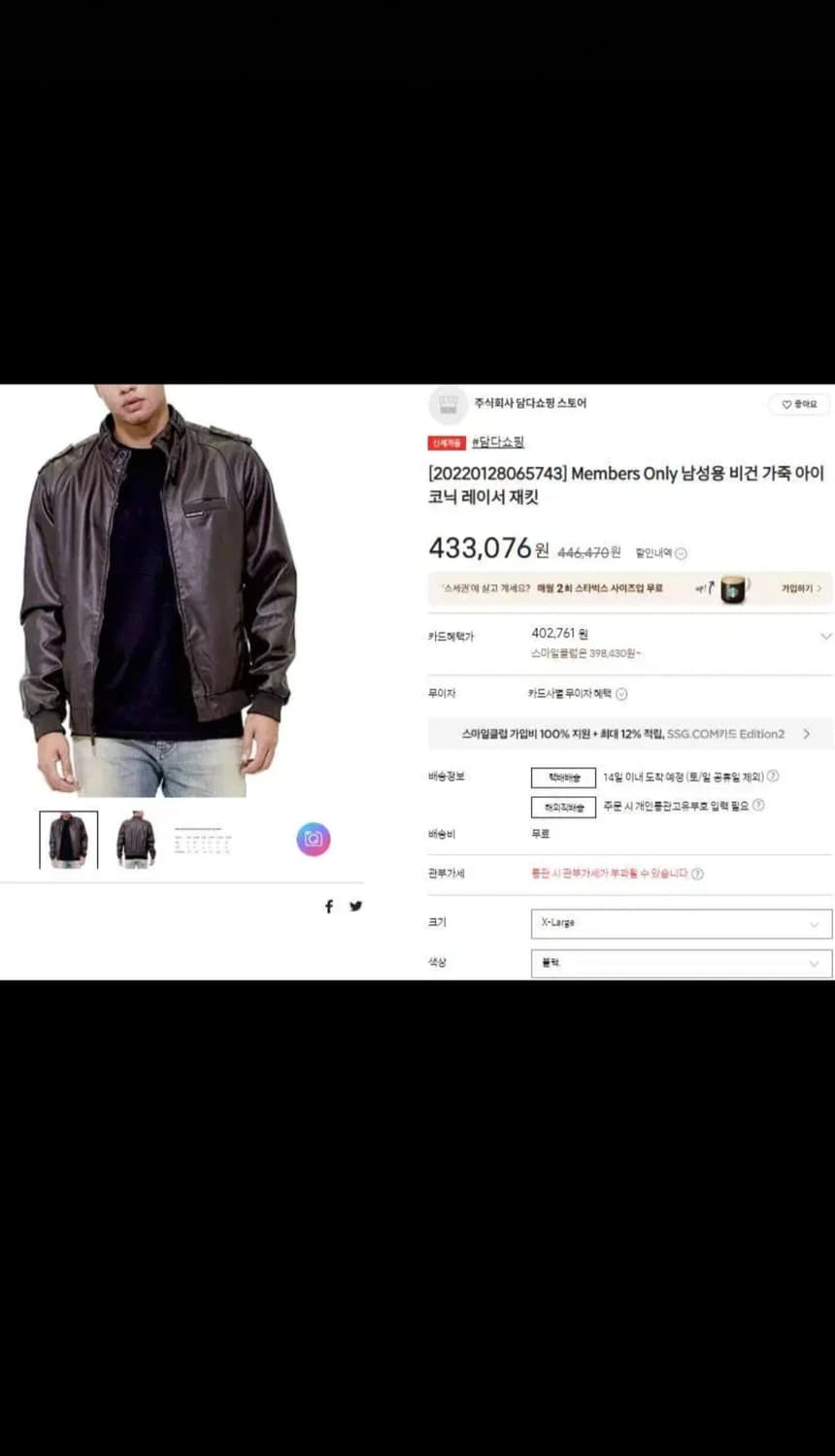Open the 블랙 color dropdown

point(680,963)
